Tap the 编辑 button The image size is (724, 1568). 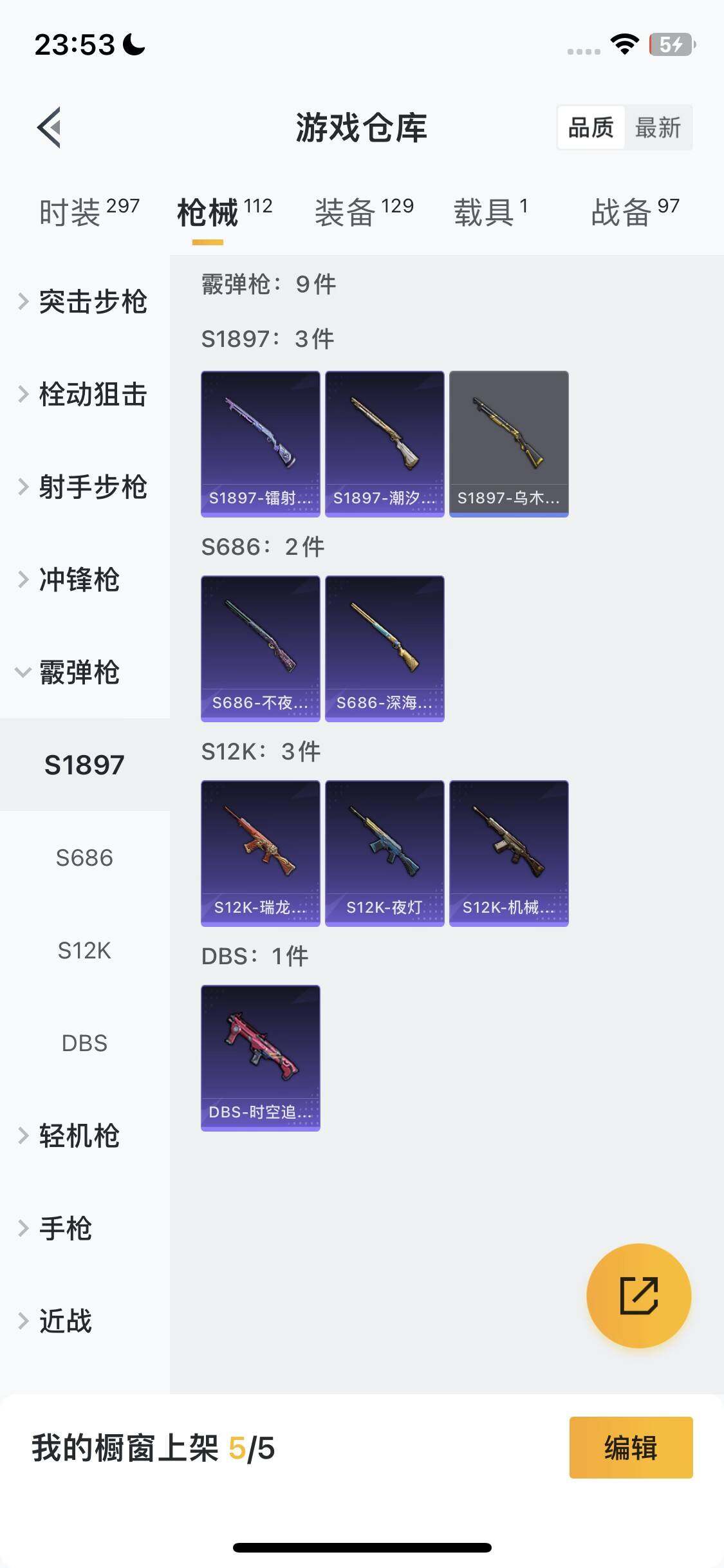(631, 1448)
